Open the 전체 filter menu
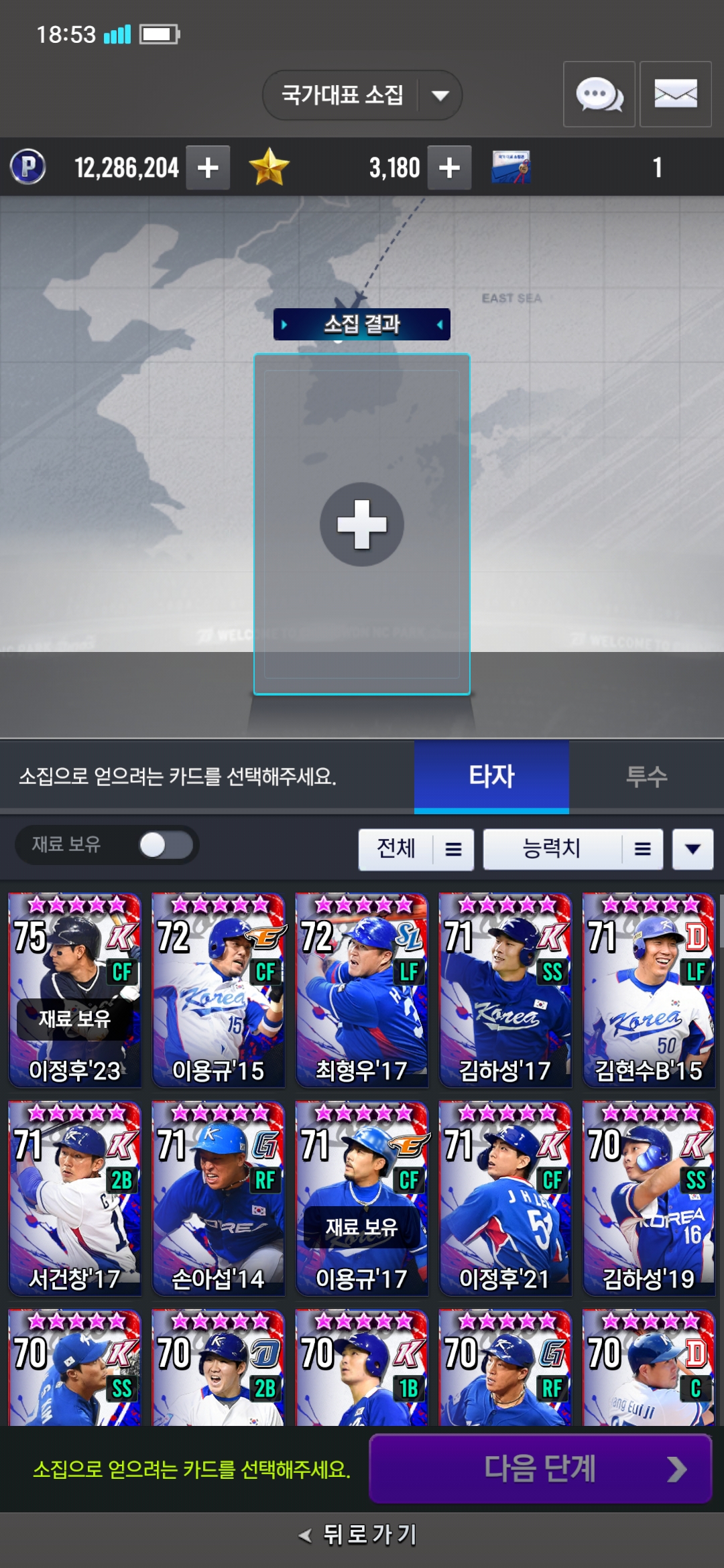724x1568 pixels. pyautogui.click(x=416, y=849)
